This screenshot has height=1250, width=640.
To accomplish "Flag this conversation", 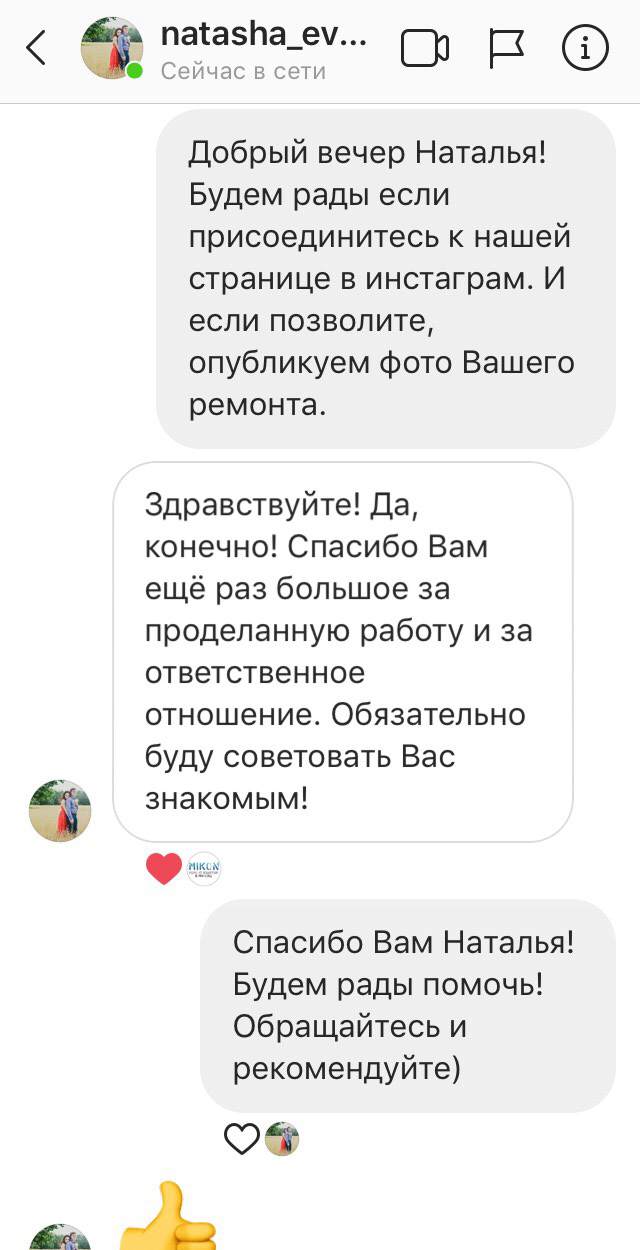I will tap(506, 48).
